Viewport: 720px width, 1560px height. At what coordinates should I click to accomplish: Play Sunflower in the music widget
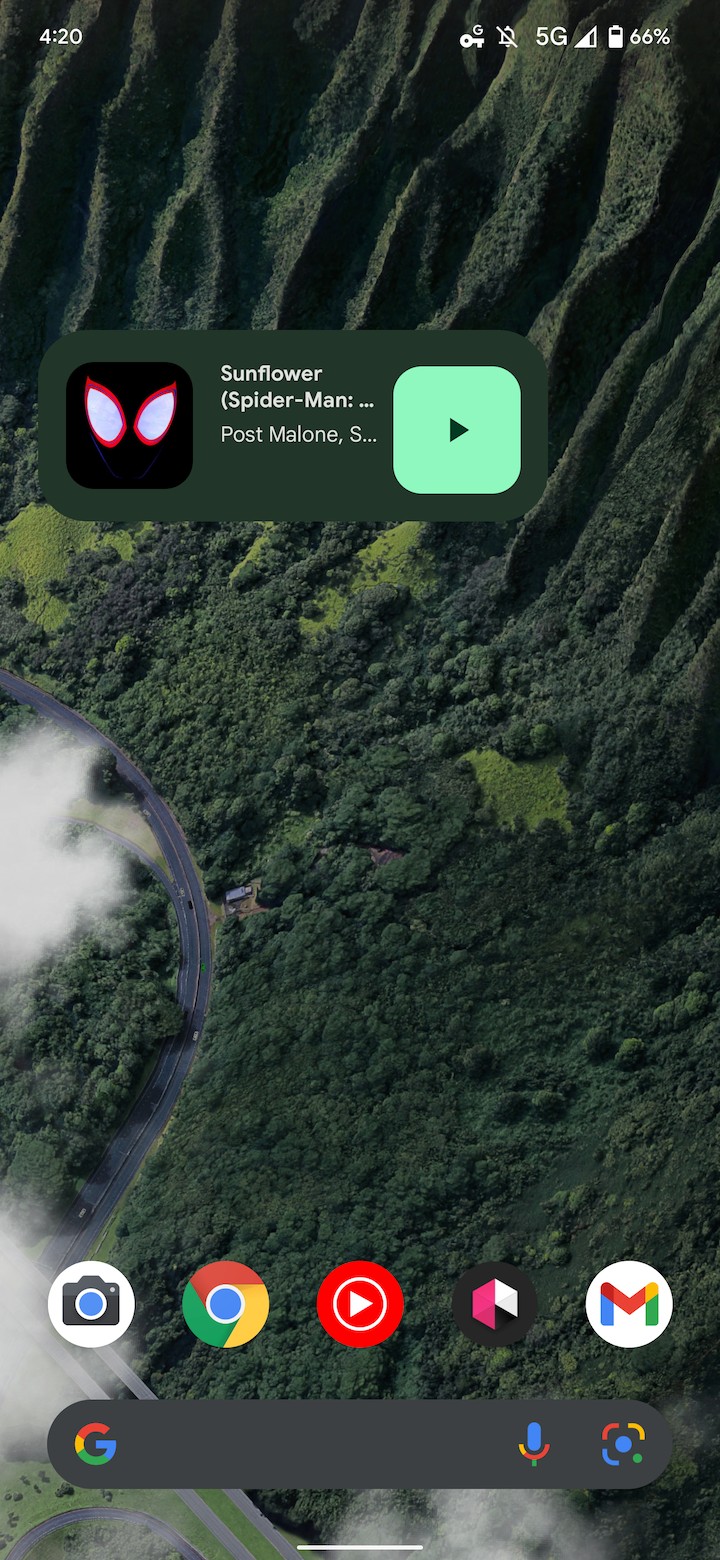click(457, 430)
